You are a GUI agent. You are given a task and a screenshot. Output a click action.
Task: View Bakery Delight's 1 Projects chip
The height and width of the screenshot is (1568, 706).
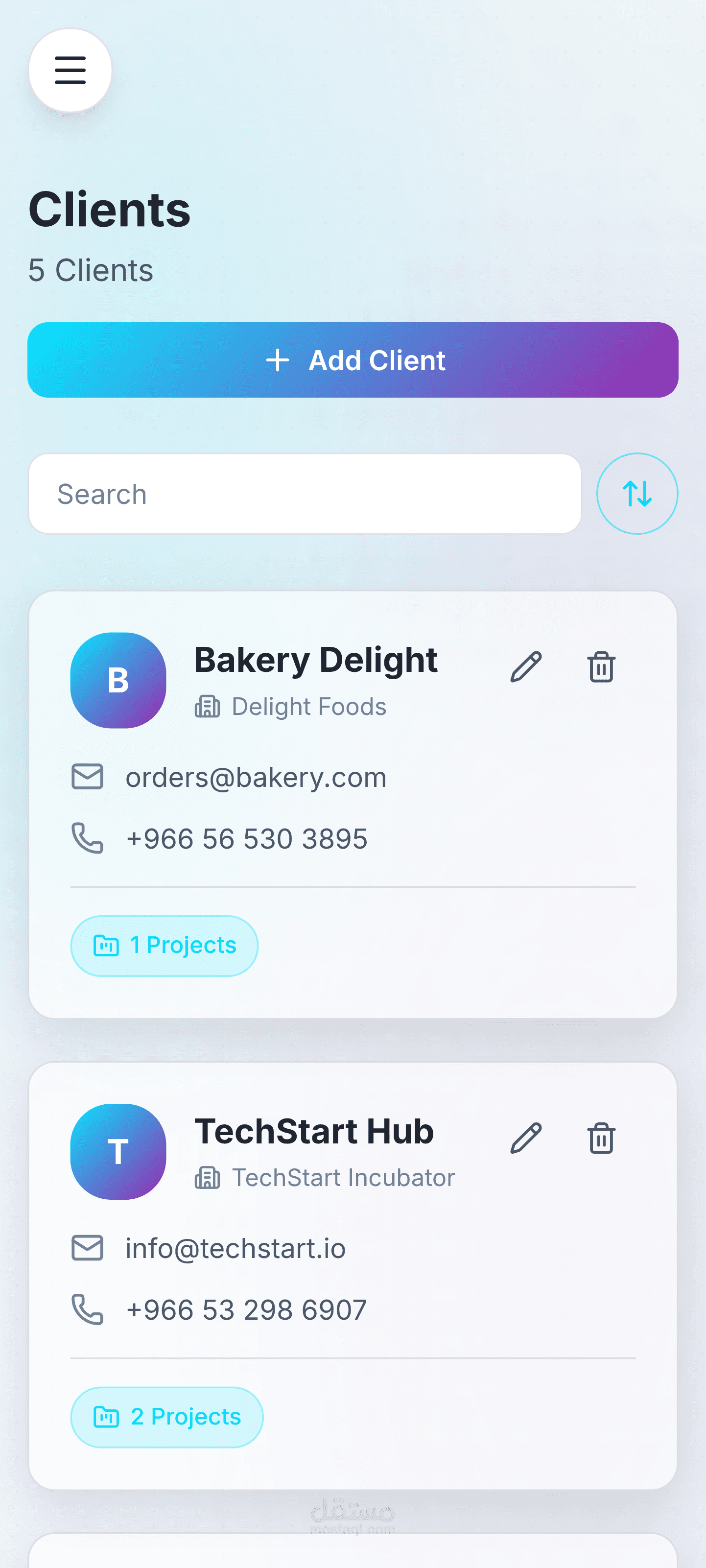(165, 945)
